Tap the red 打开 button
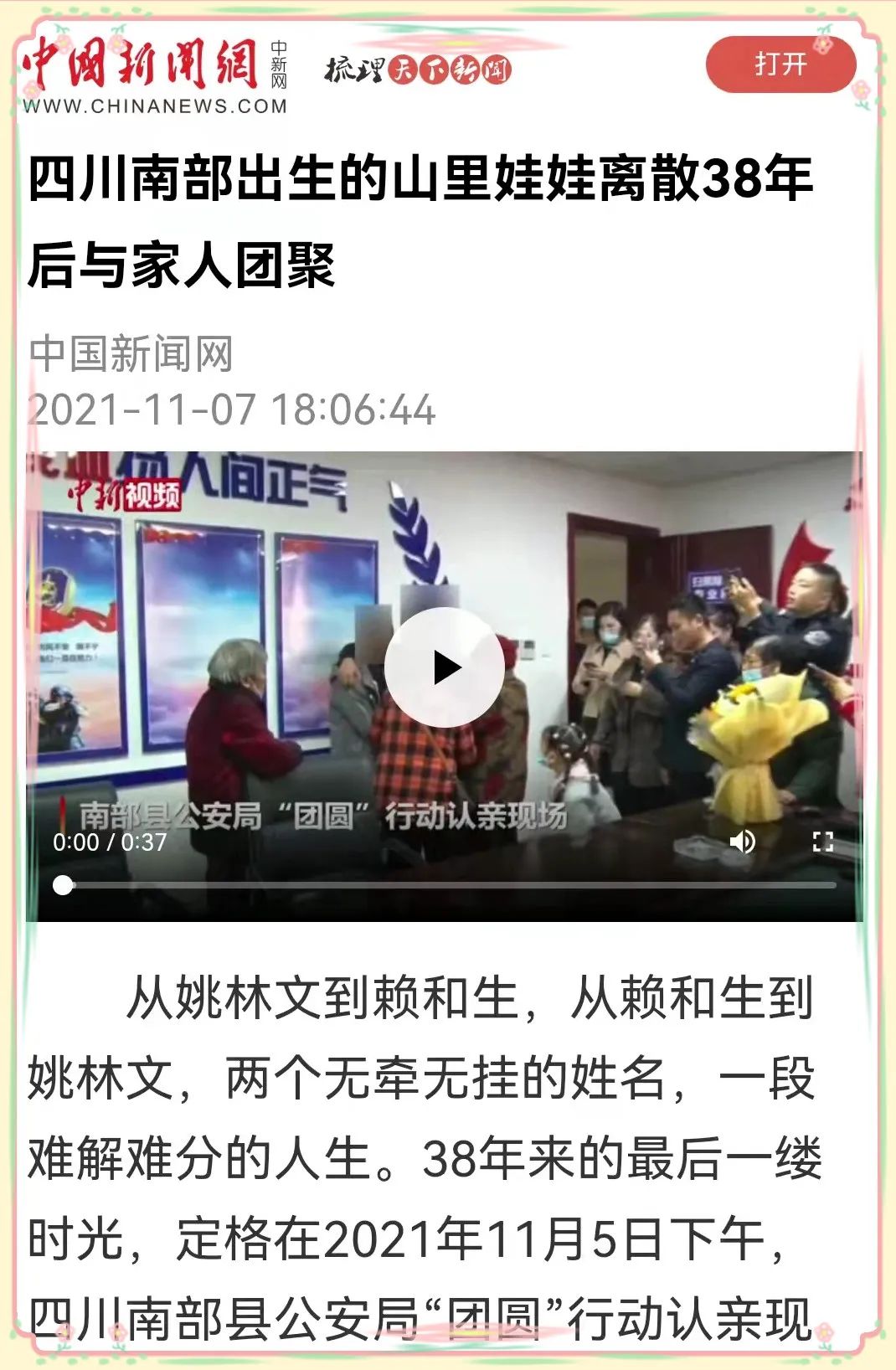896x1370 pixels. tap(780, 64)
